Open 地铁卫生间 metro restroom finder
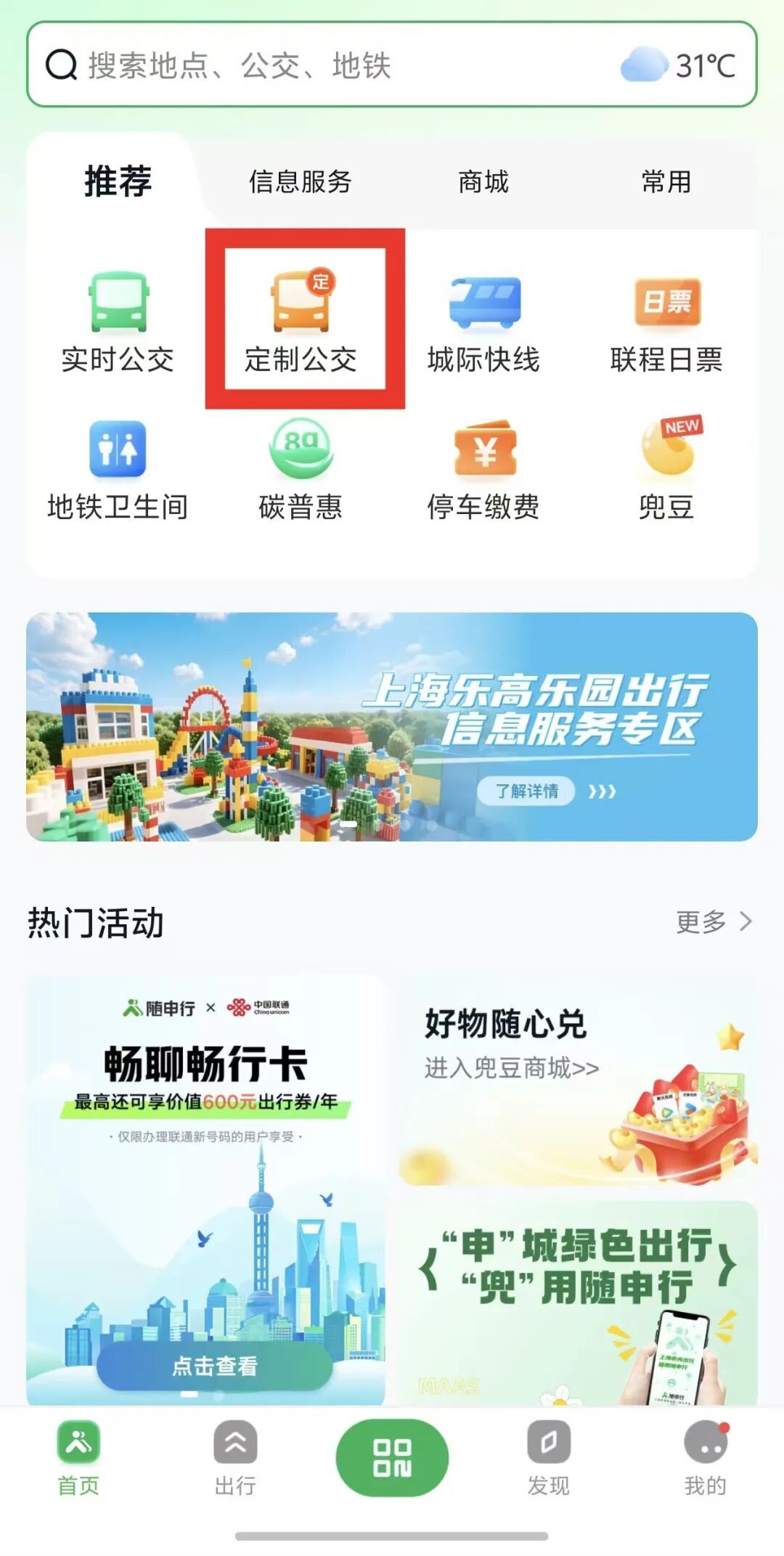Screen dimensions: 784x1556 point(118,470)
